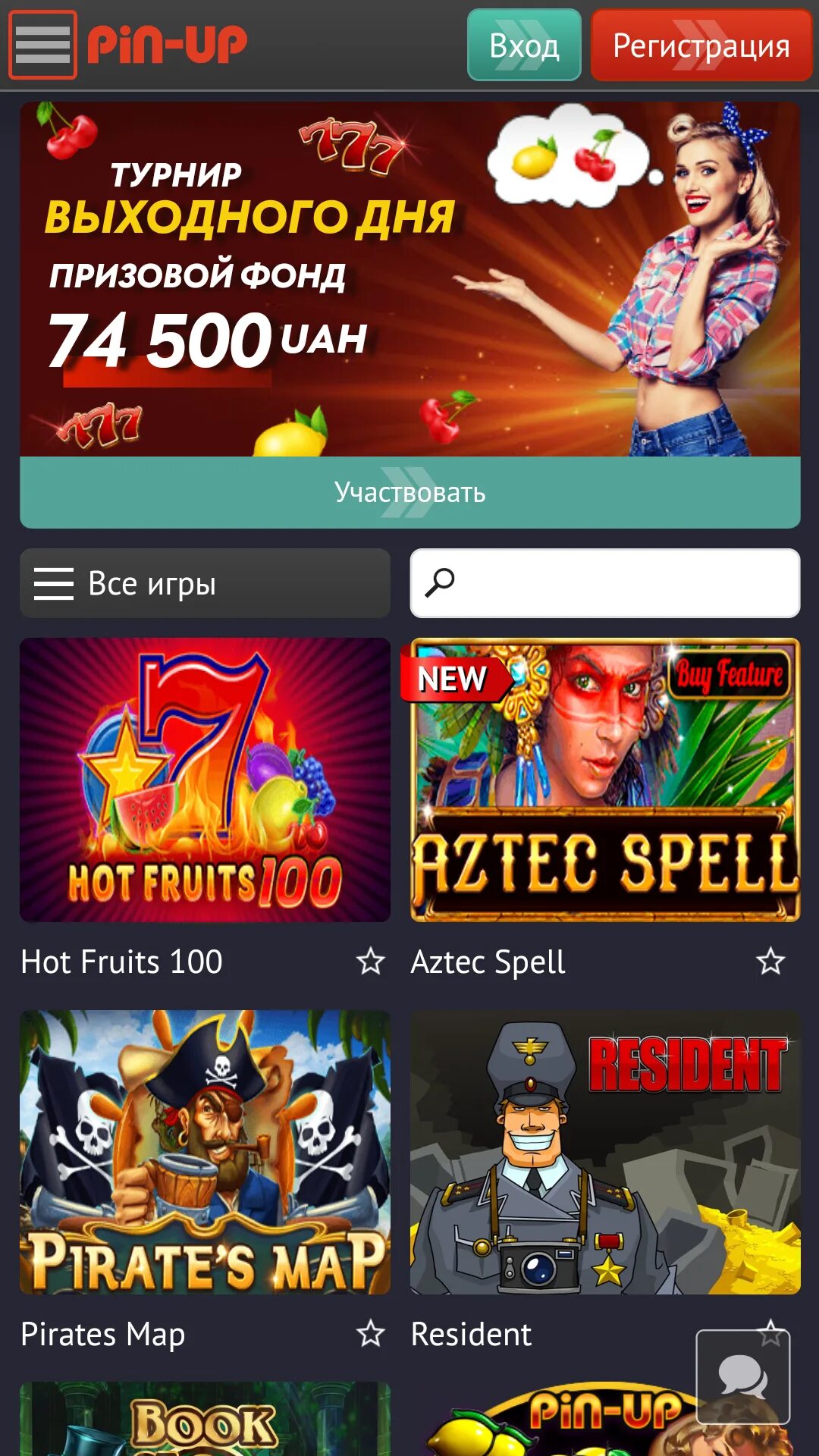Expand the Все игры dropdown
This screenshot has width=819, height=1456.
tap(205, 583)
